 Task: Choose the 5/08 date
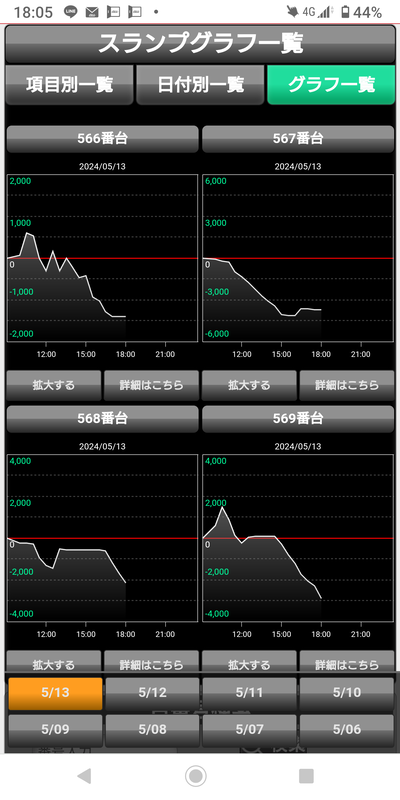(x=152, y=730)
